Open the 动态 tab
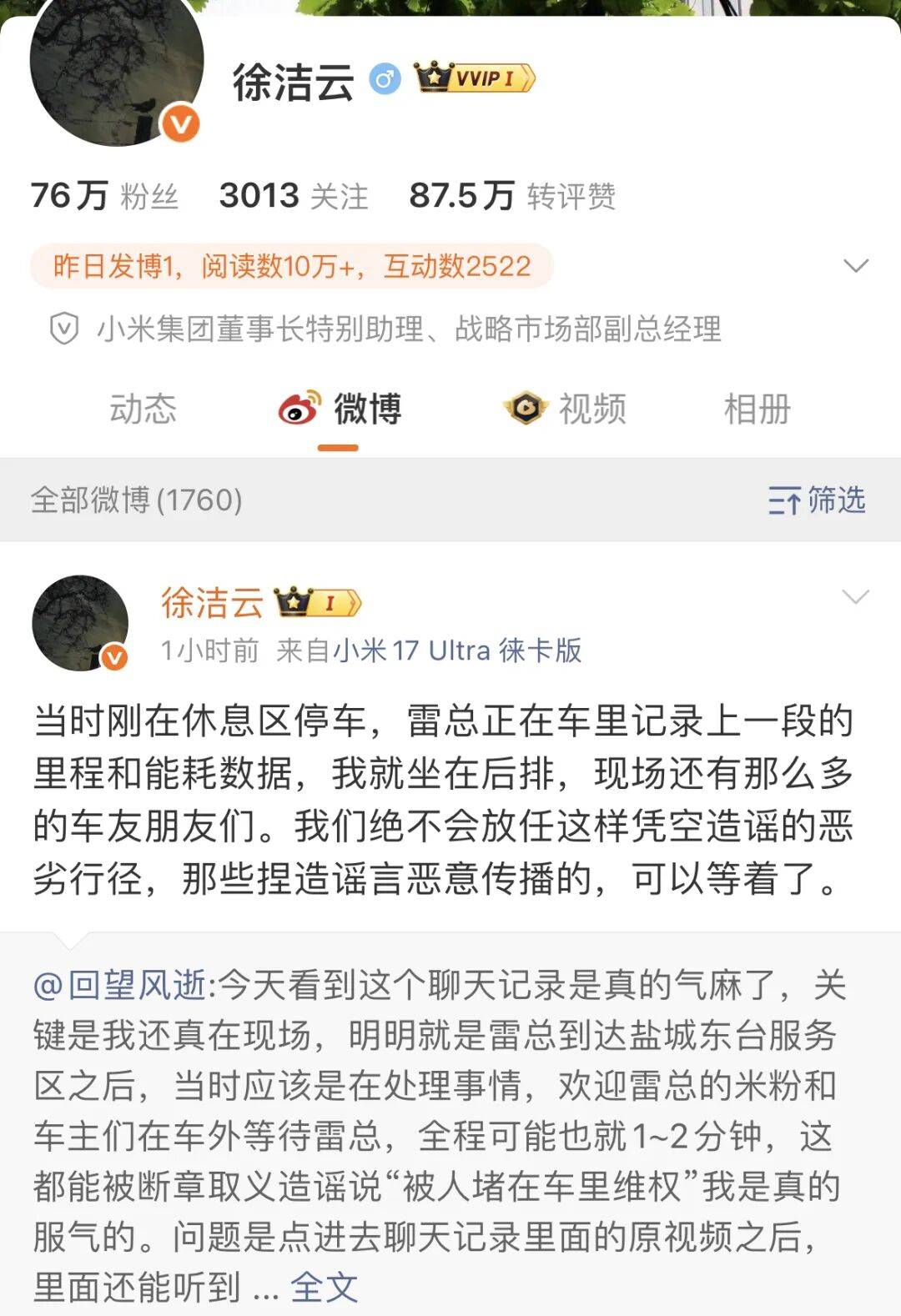901x1316 pixels. click(x=143, y=409)
